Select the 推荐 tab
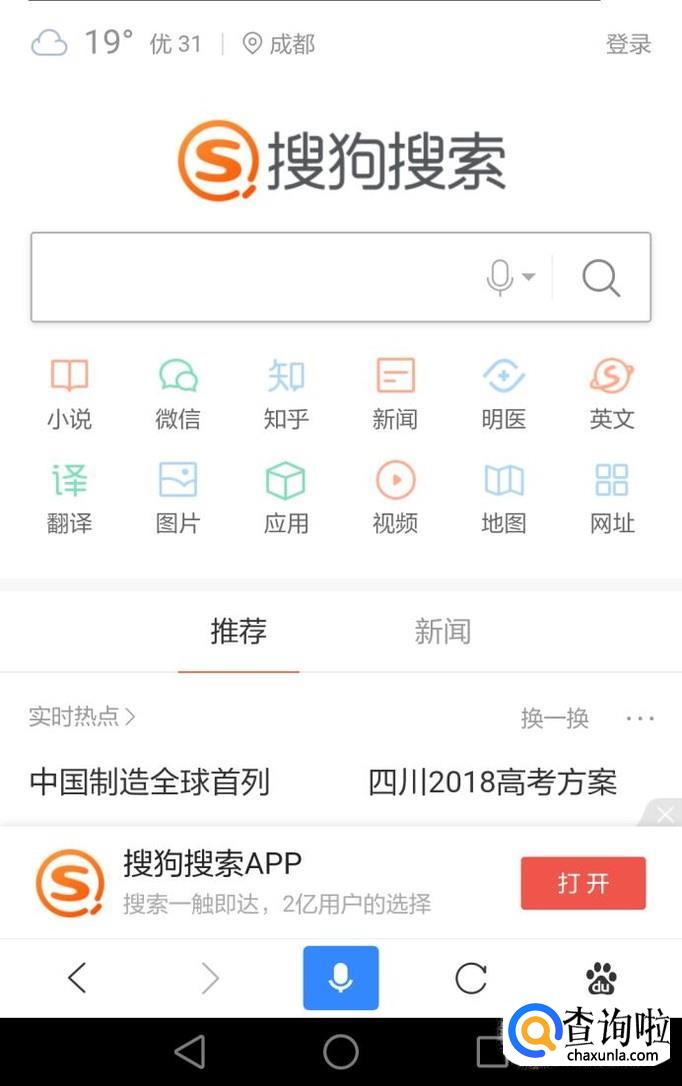The height and width of the screenshot is (1086, 682). tap(238, 632)
